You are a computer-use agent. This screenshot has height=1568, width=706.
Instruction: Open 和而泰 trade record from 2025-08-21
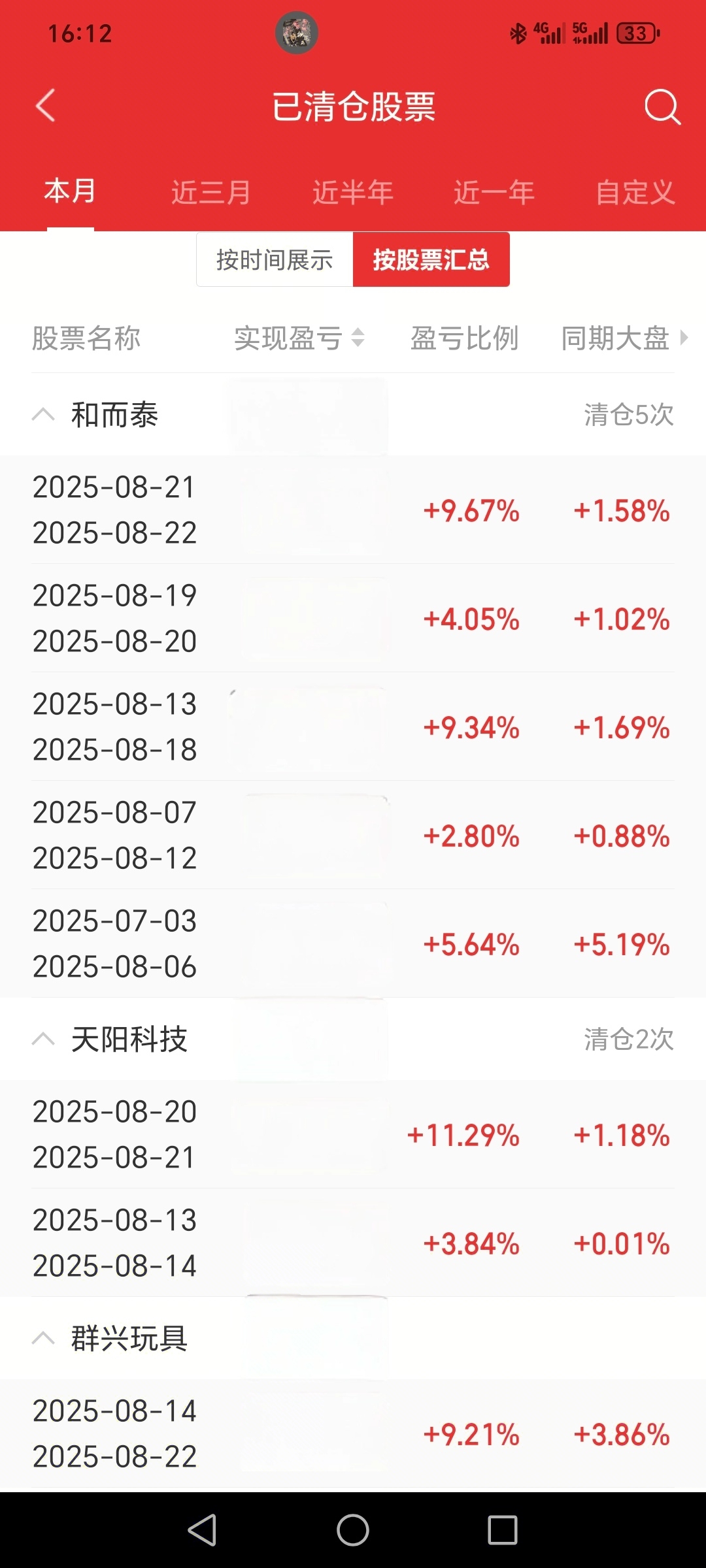click(x=353, y=510)
